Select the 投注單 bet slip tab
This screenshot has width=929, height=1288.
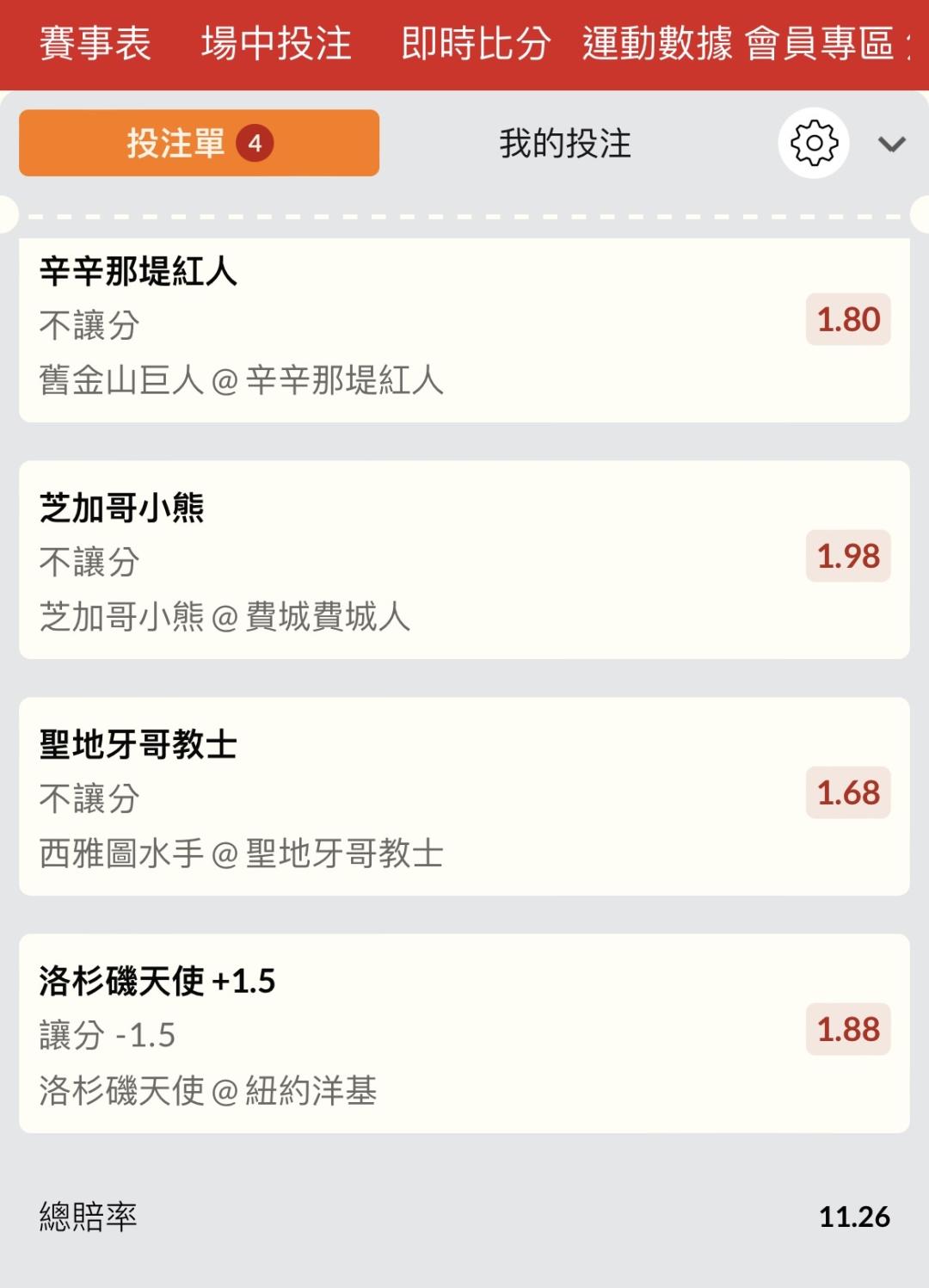coord(199,143)
